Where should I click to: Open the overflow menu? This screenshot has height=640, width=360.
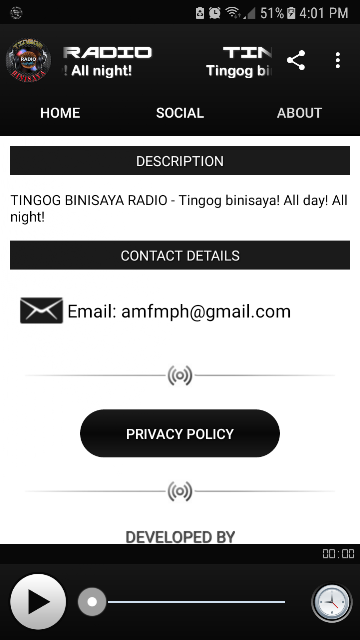pos(338,60)
